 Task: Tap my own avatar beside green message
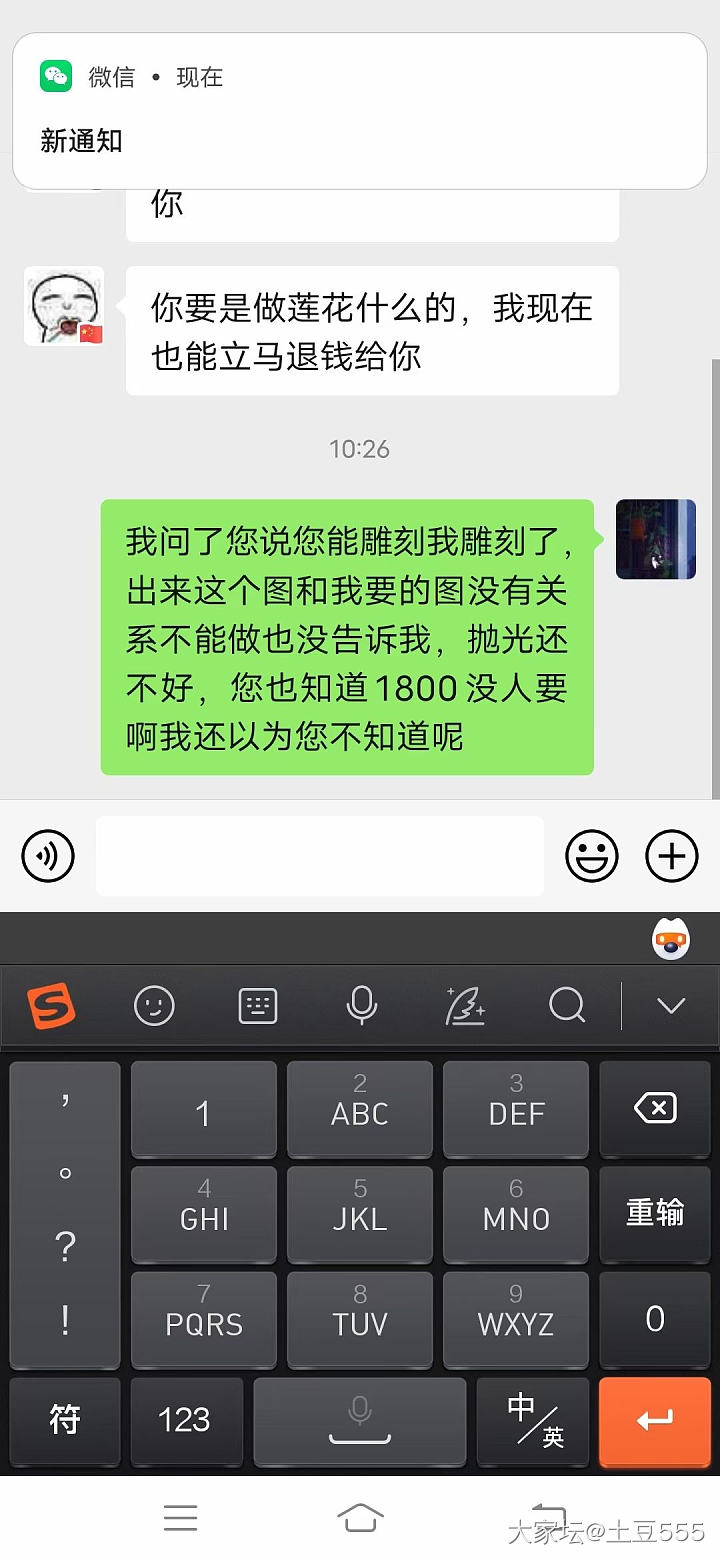pos(655,540)
